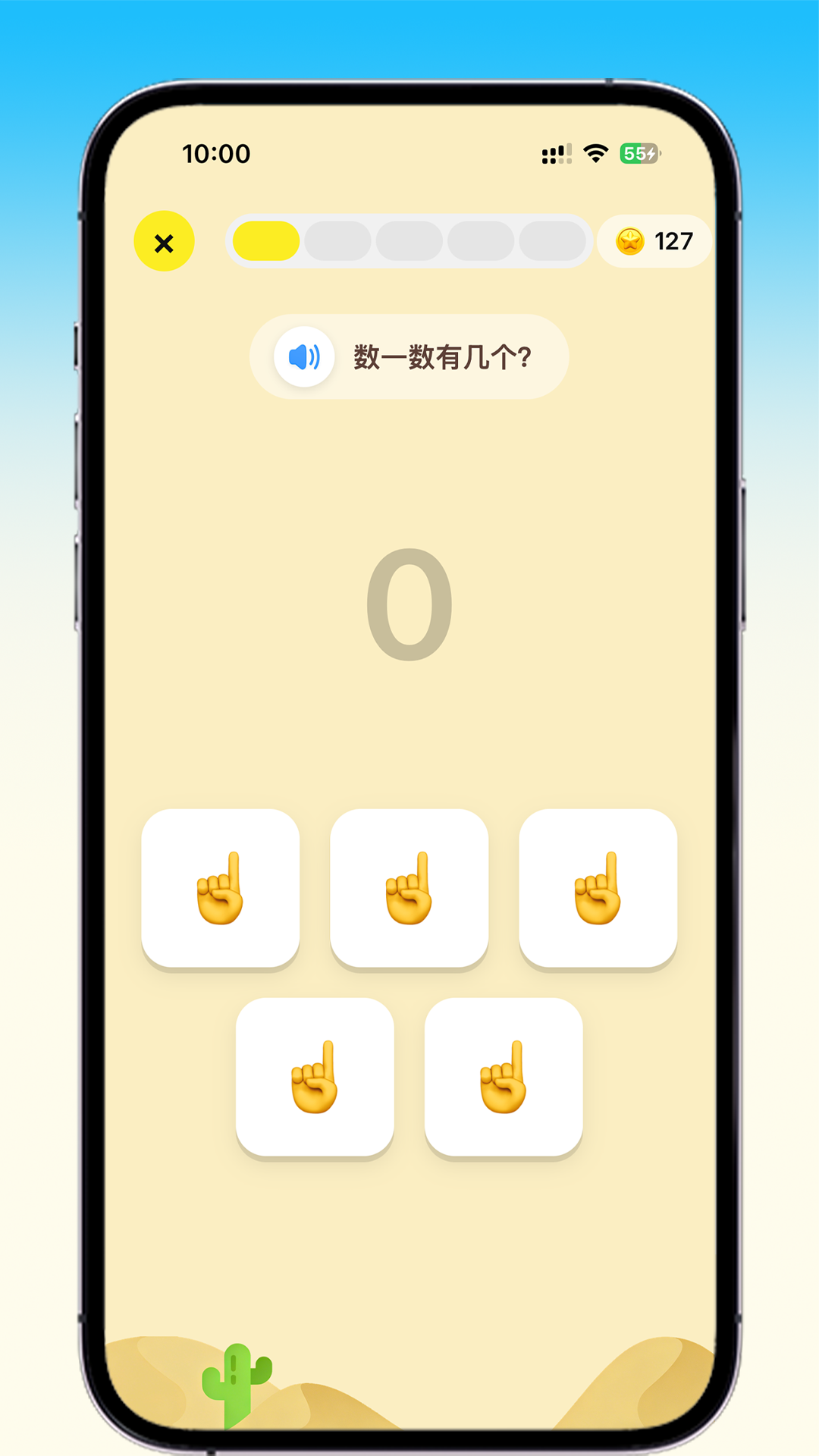Tap the yellow filled progress segment
819x1456 pixels.
pyautogui.click(x=265, y=240)
